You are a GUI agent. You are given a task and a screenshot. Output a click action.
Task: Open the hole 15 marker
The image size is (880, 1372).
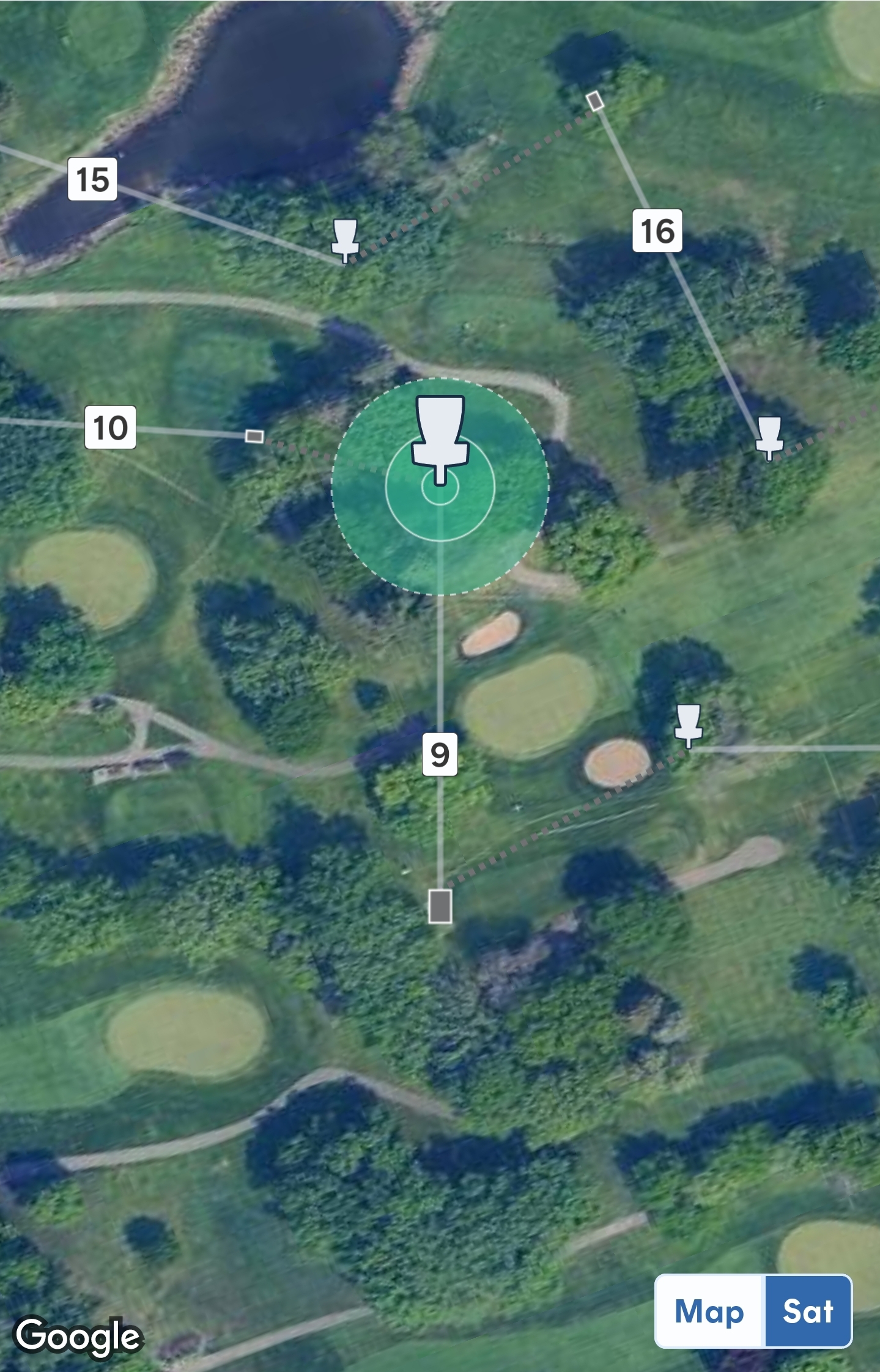(x=92, y=179)
